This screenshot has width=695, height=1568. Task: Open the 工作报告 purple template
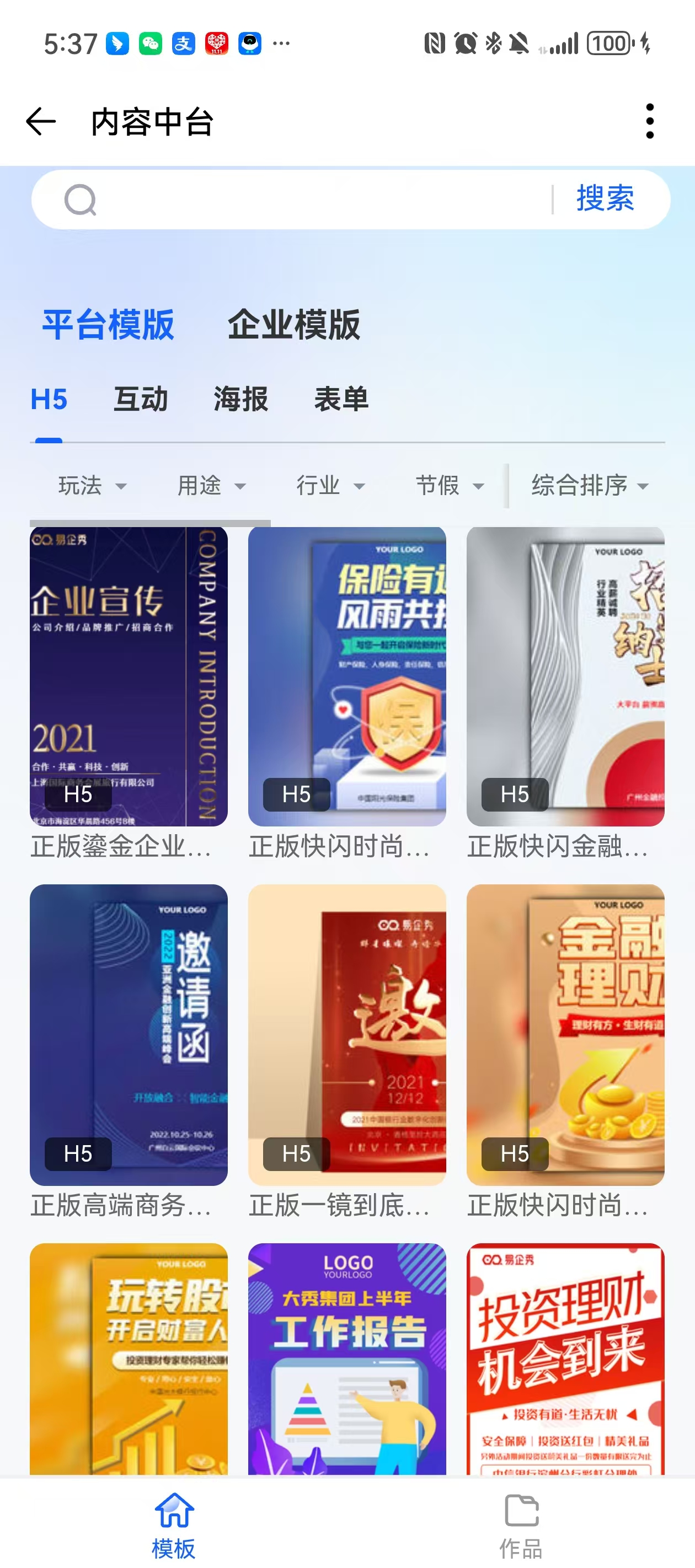click(346, 1358)
